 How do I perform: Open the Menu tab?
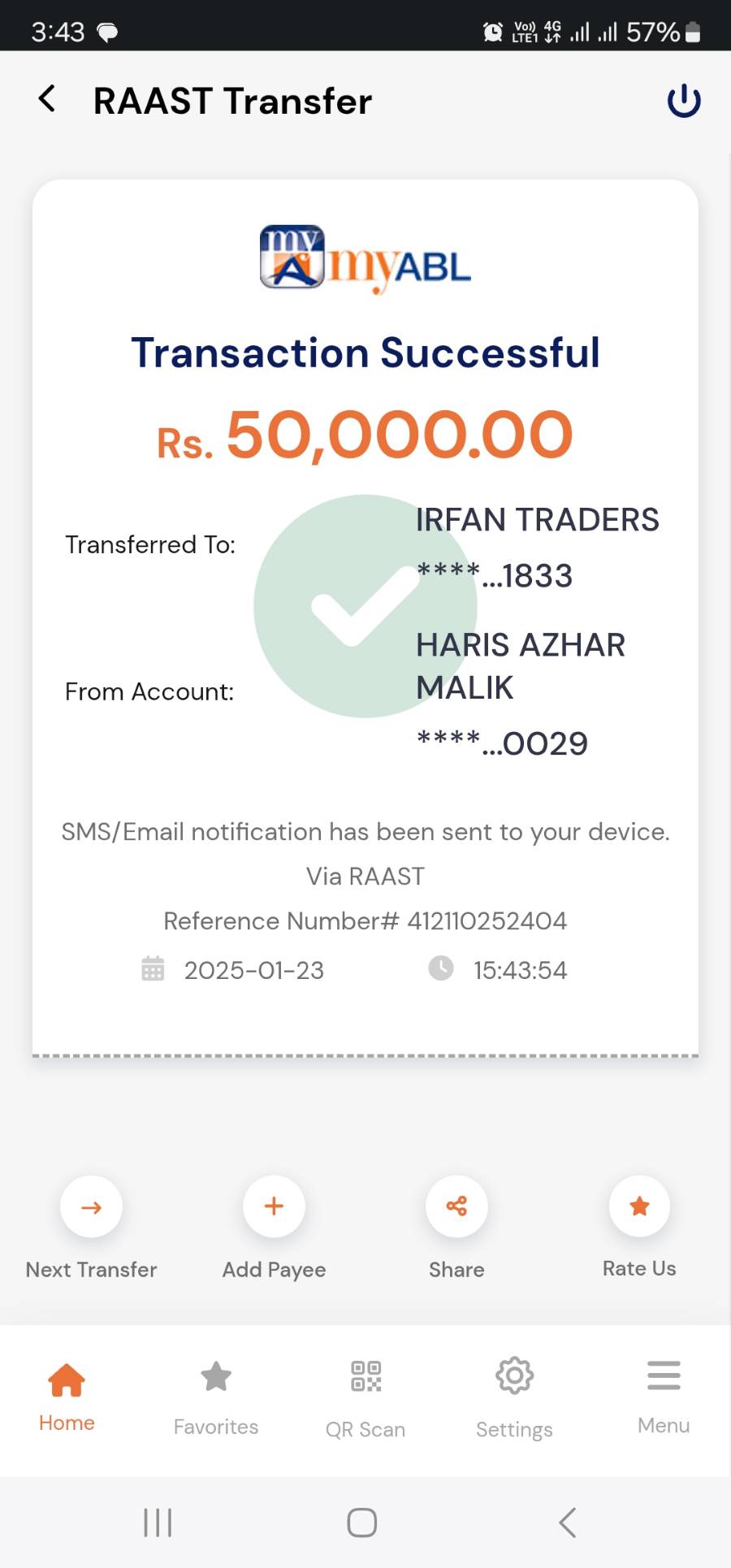click(664, 1394)
